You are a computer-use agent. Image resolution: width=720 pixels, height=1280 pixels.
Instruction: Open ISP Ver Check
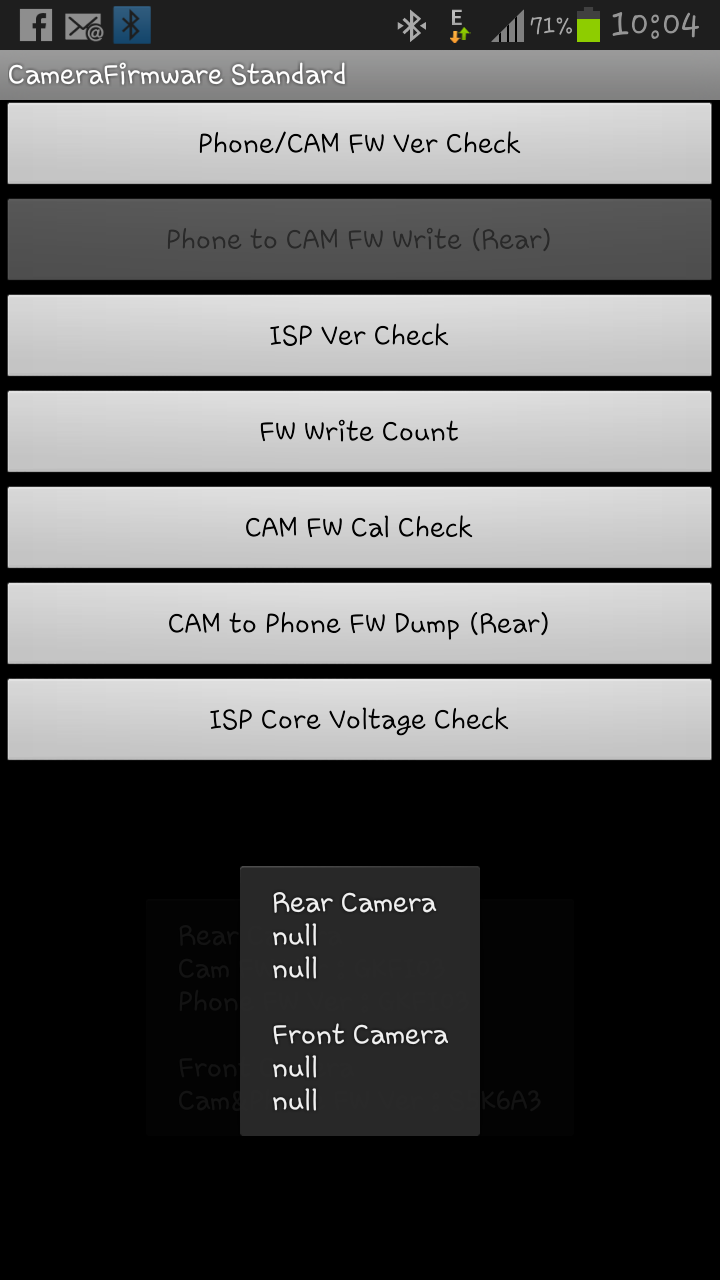click(359, 336)
